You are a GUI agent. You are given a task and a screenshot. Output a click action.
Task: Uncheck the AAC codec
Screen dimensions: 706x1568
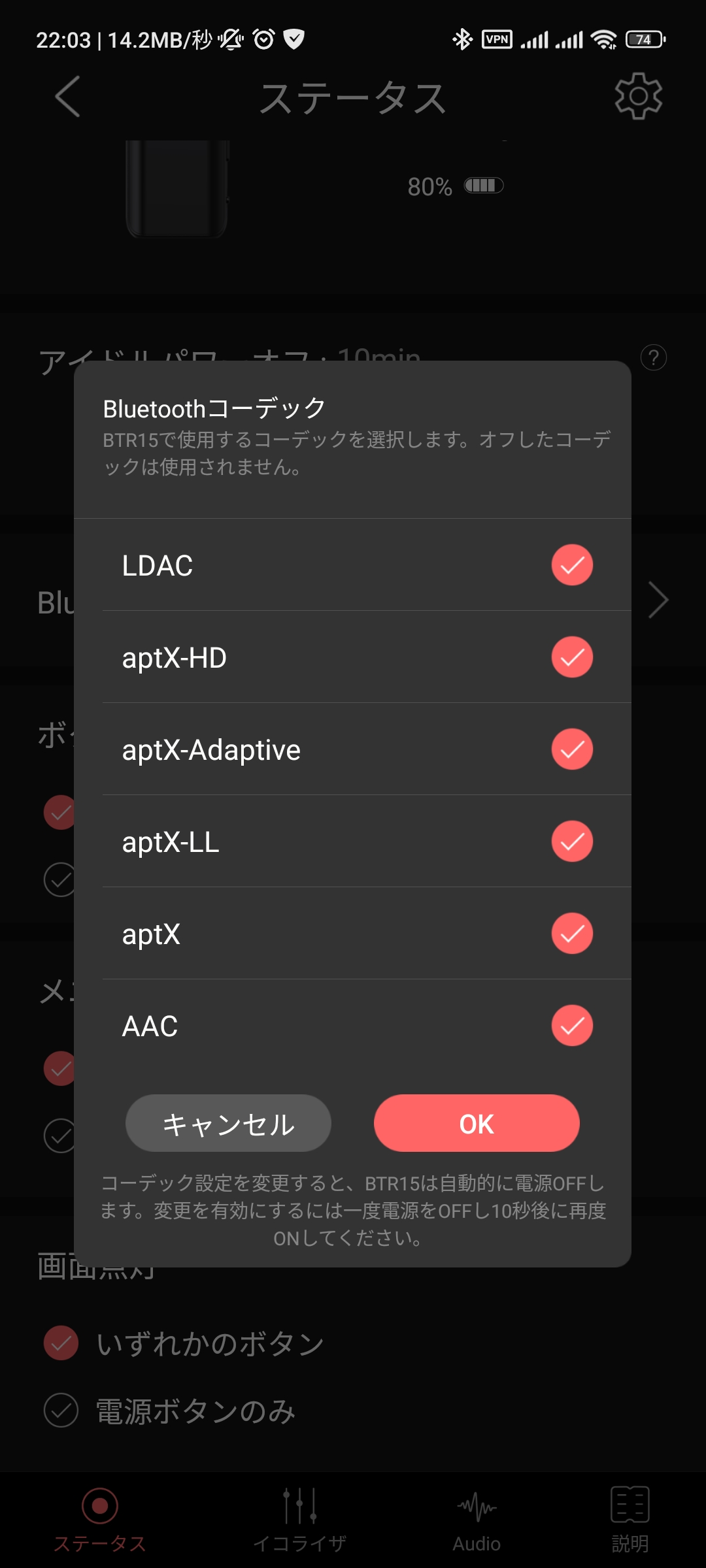click(x=571, y=1026)
